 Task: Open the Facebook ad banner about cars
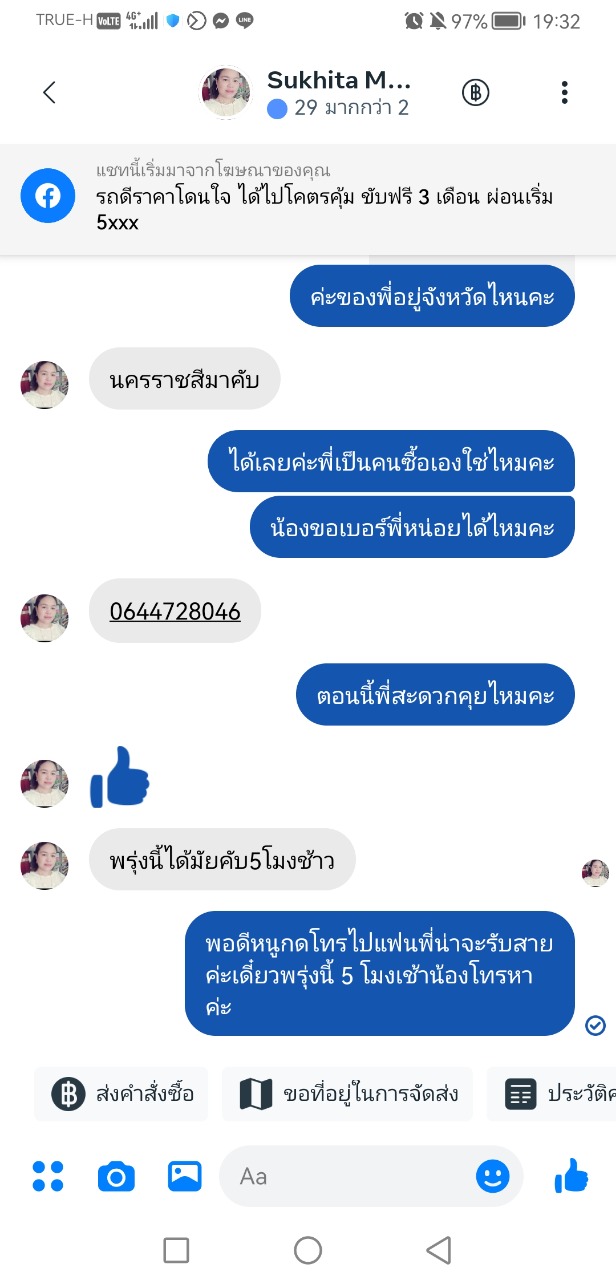click(x=307, y=196)
